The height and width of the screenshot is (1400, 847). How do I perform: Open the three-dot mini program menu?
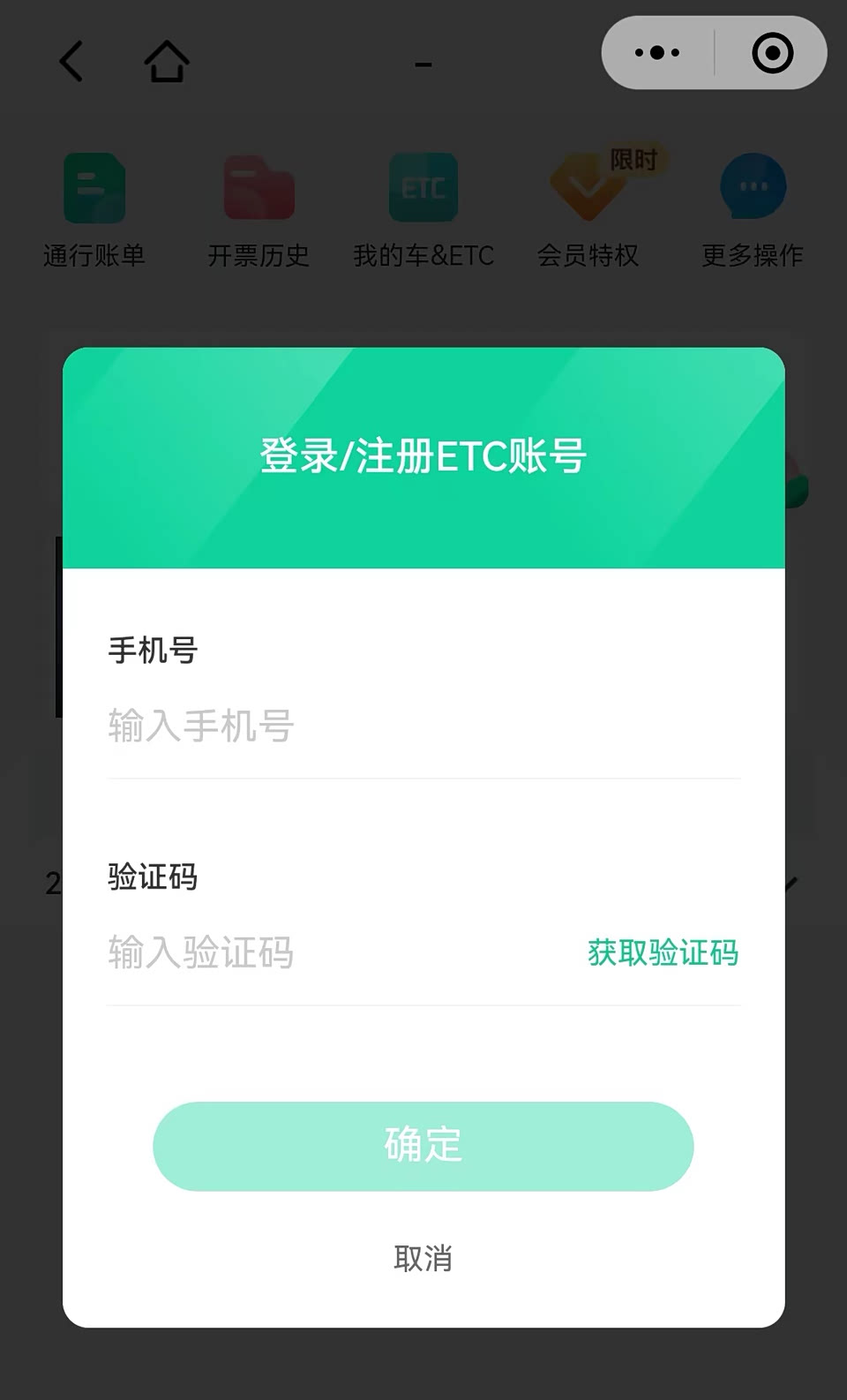657,53
